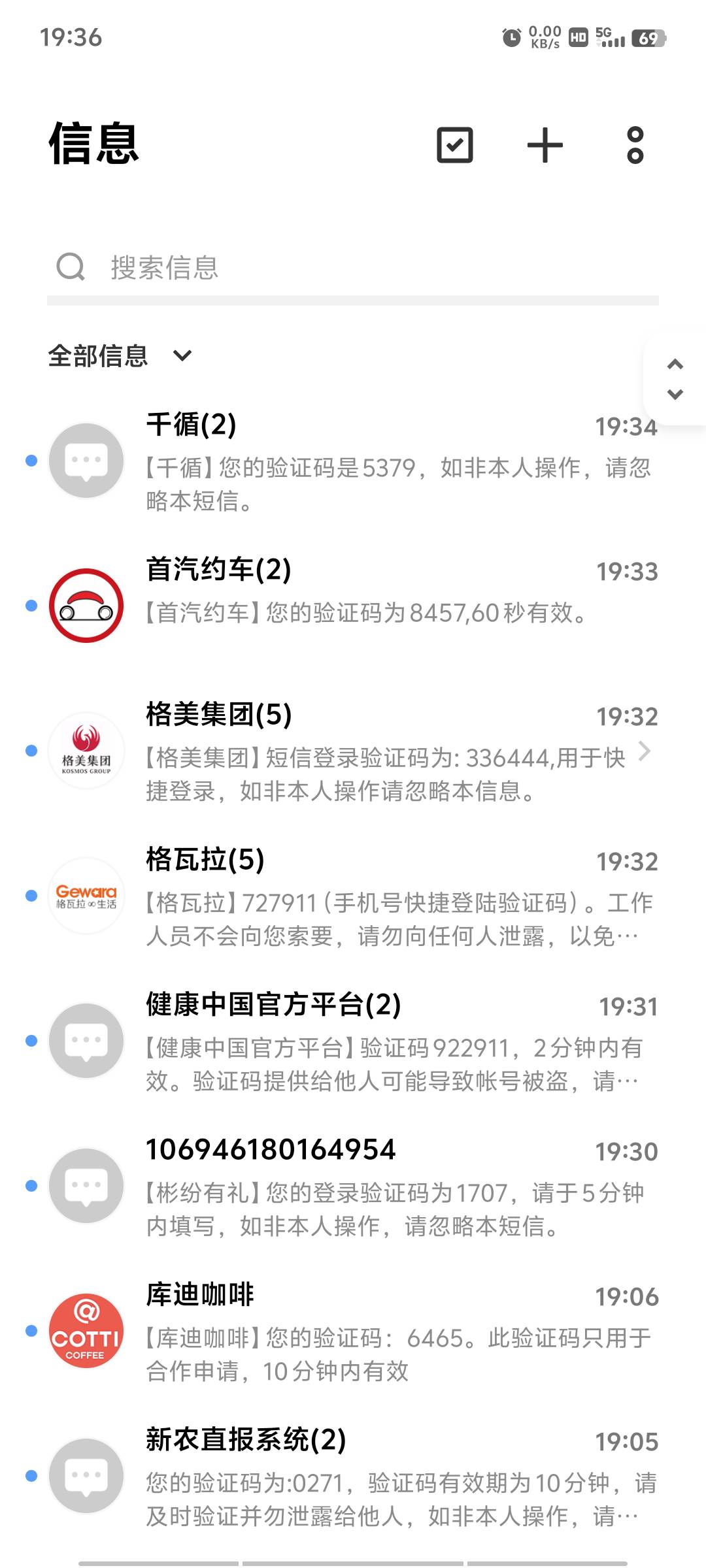Open the 新农直报系统 thread

coord(353,1476)
